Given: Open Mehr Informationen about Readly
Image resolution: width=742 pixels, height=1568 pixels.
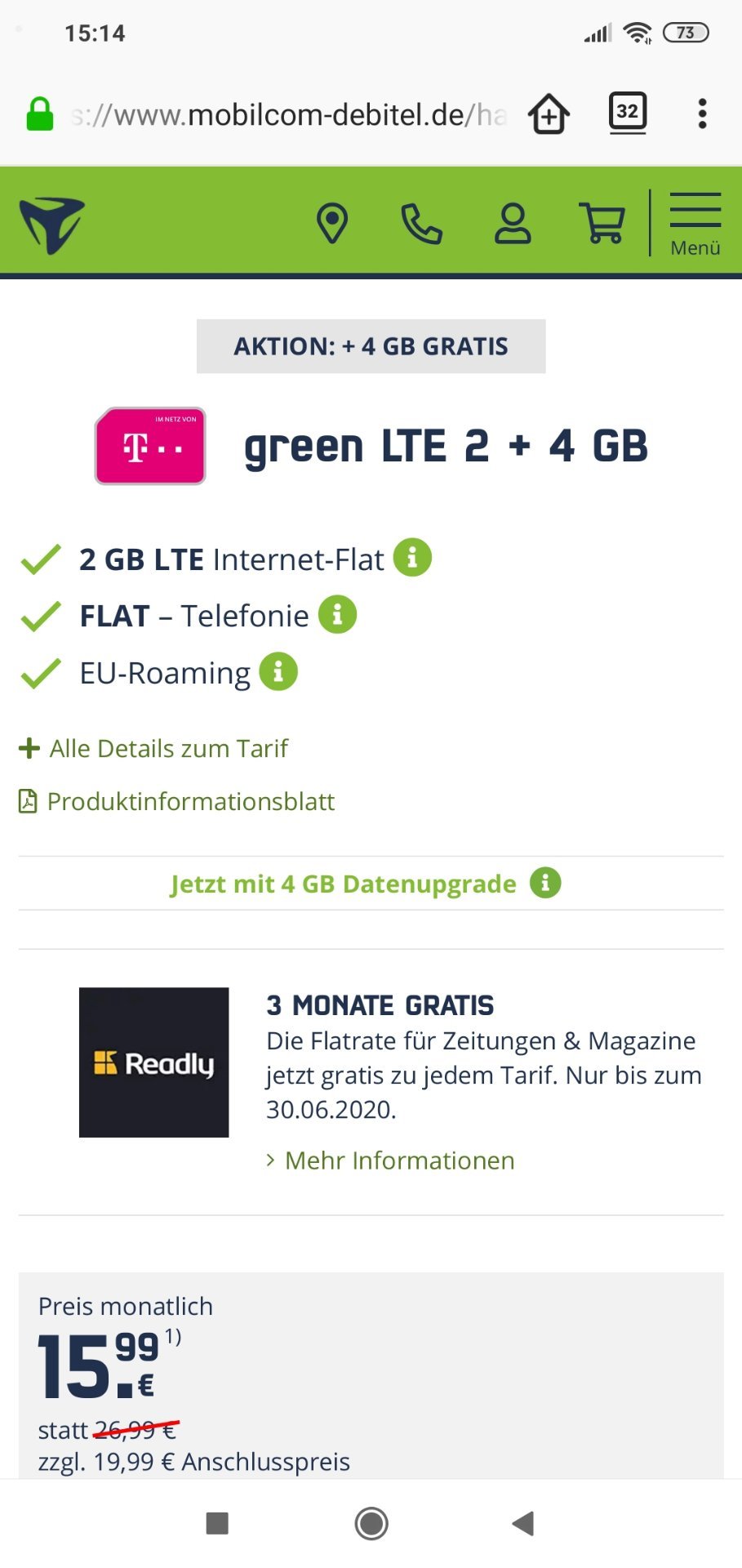Looking at the screenshot, I should tap(391, 1160).
